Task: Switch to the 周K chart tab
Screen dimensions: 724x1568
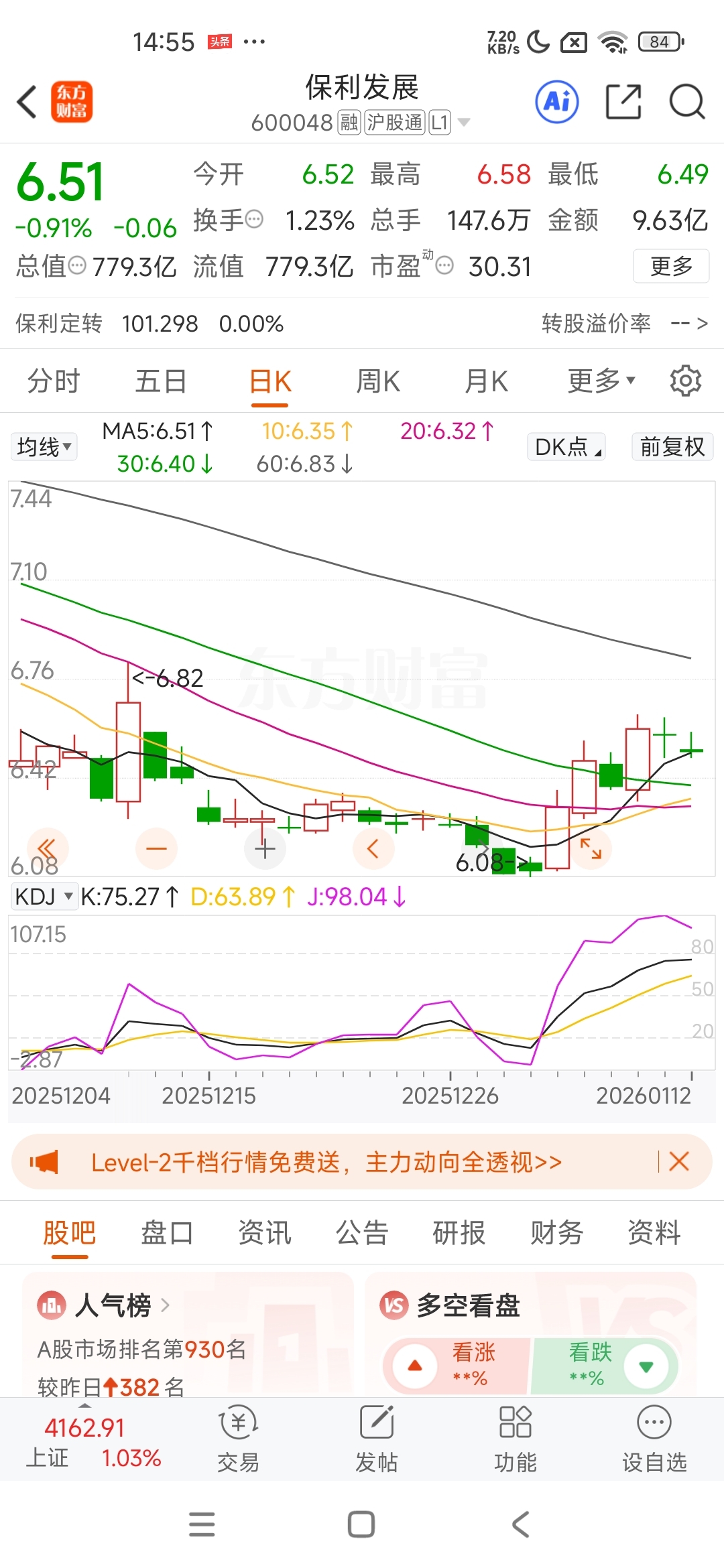Action: (x=378, y=381)
